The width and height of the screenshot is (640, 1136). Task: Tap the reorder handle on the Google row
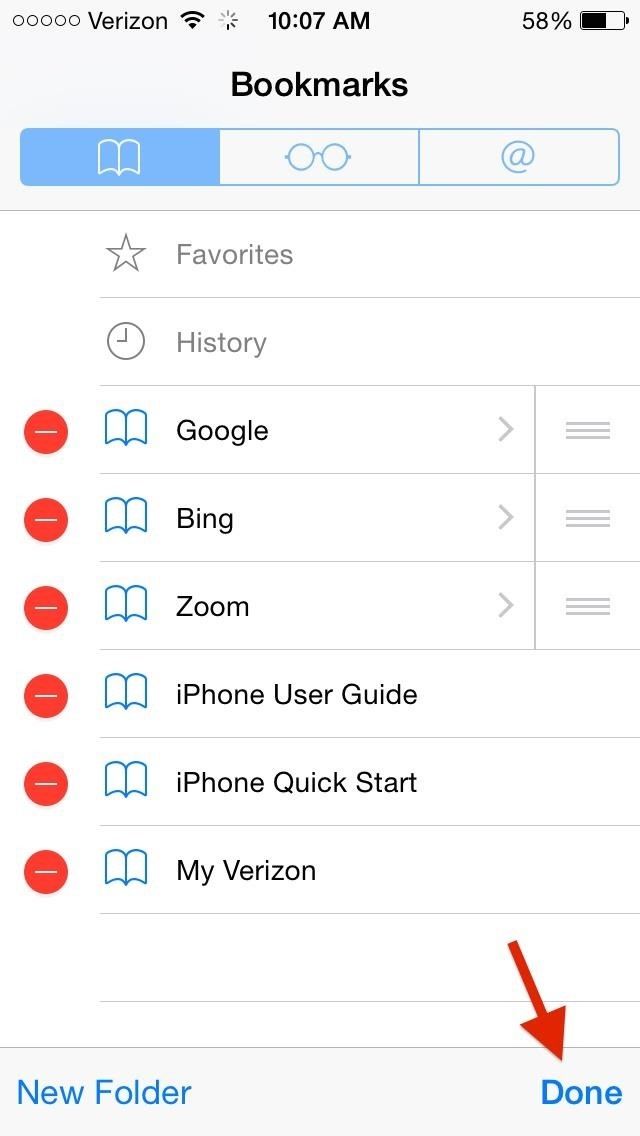tap(588, 431)
